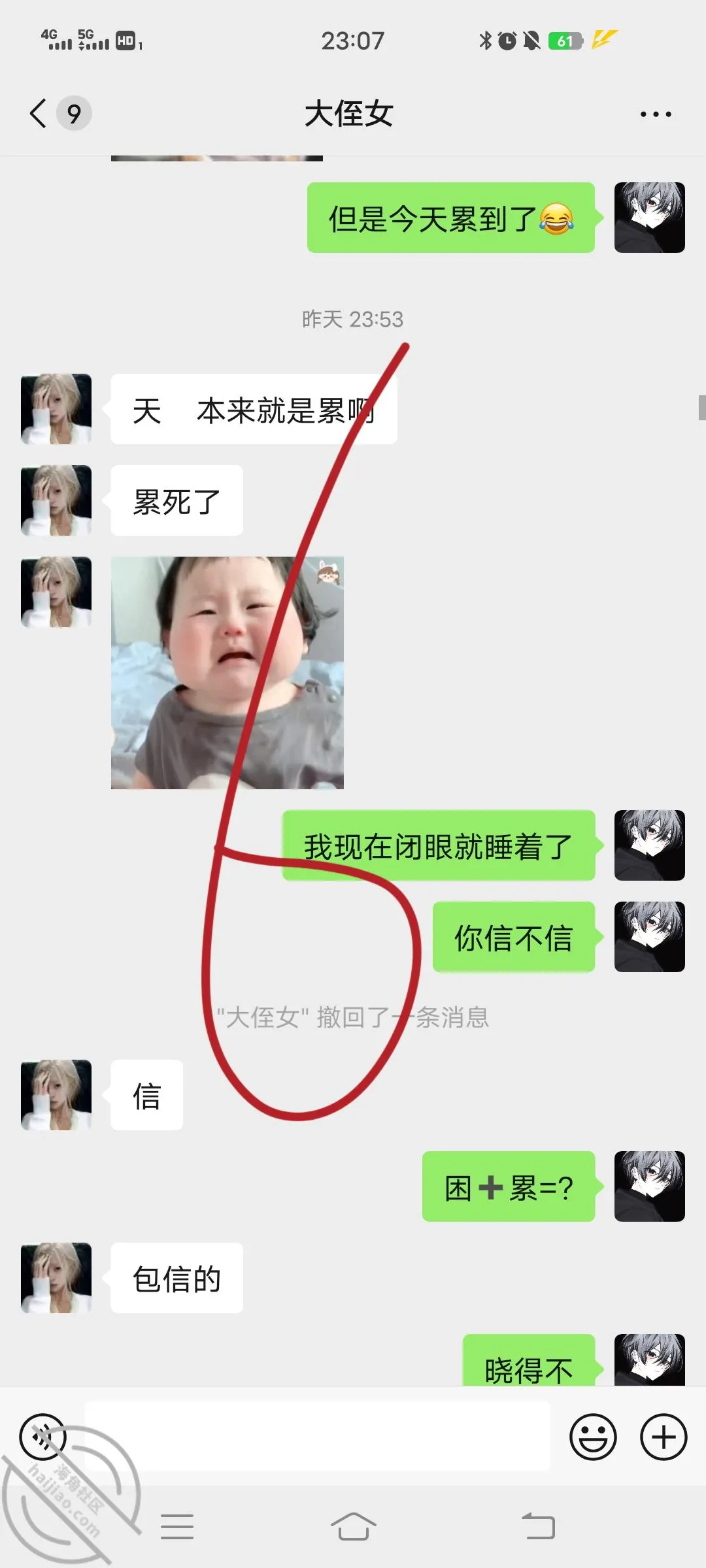View the crying baby sticker image

click(227, 673)
